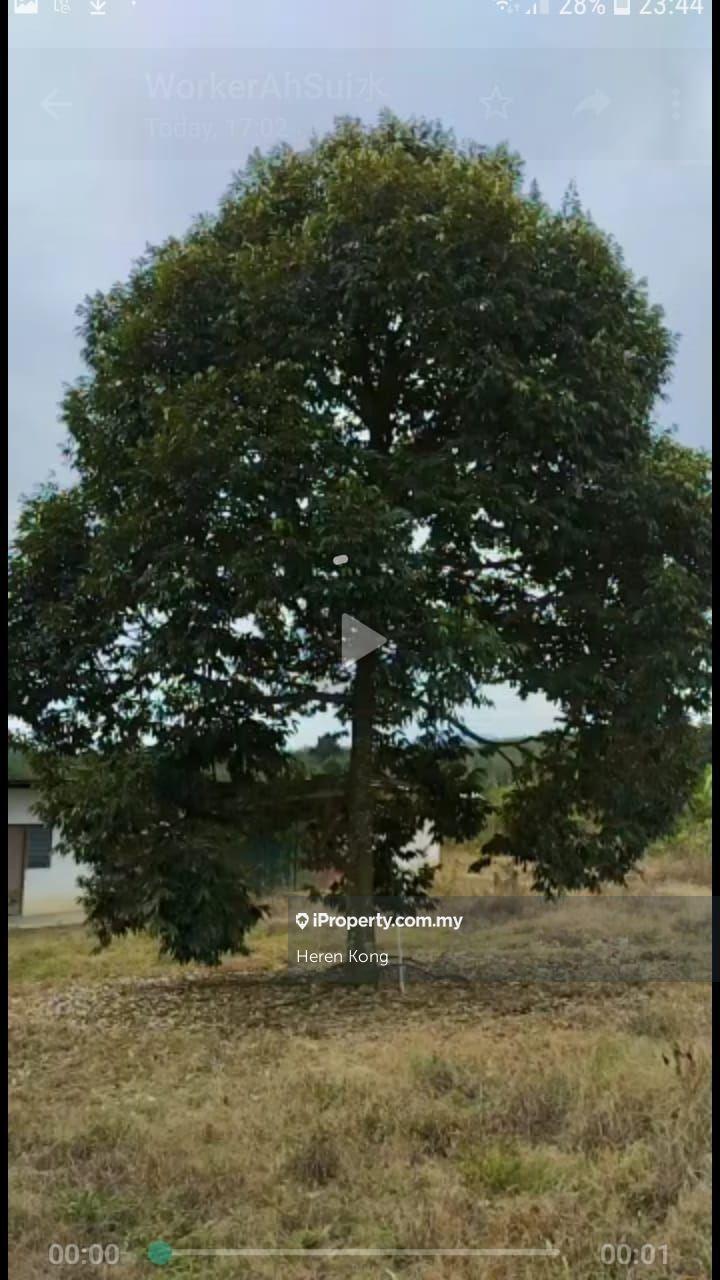The width and height of the screenshot is (720, 1280).
Task: Play the video of the tree
Action: pos(362,638)
